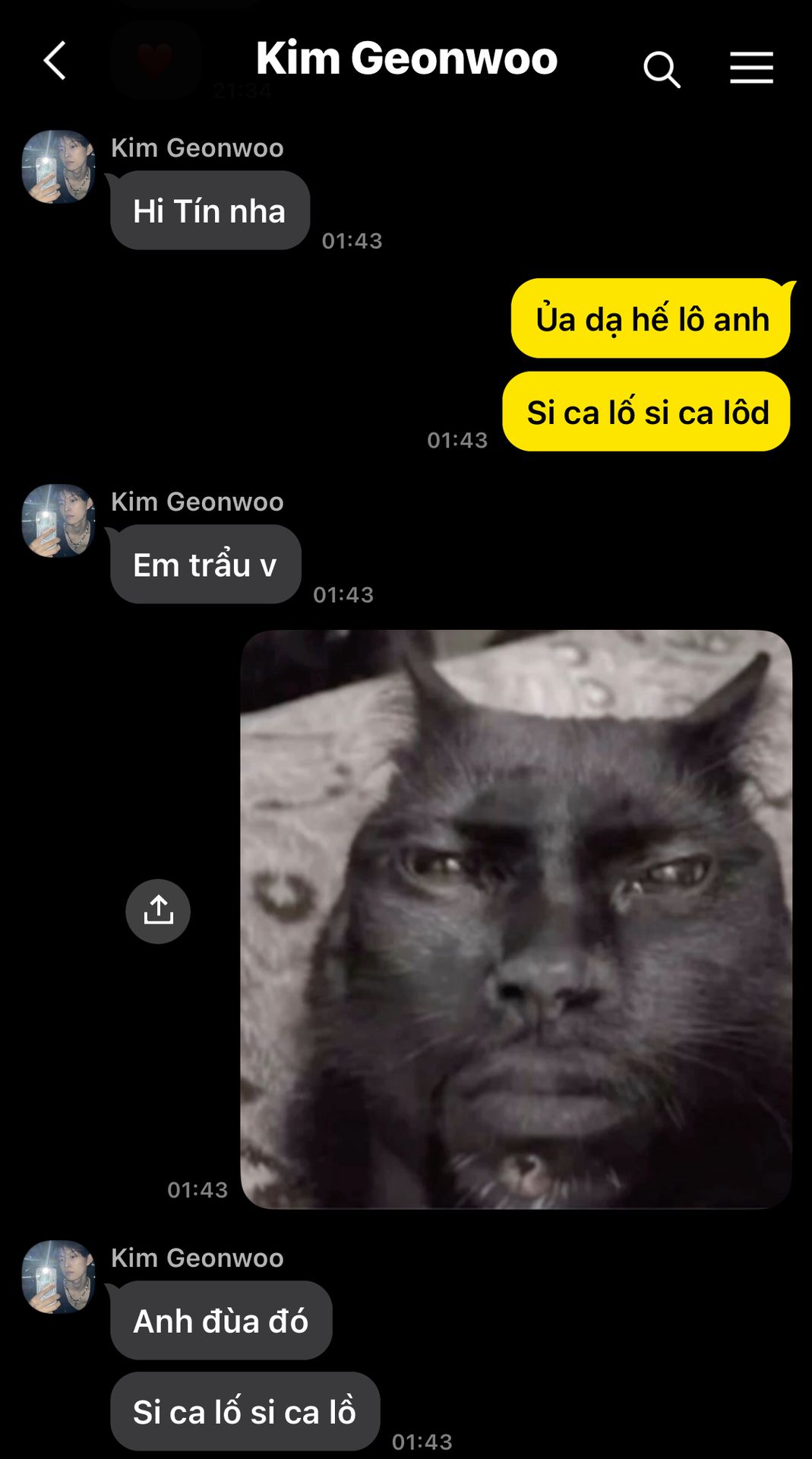The width and height of the screenshot is (812, 1459).
Task: Open Kim Geonwoo's avatar beside "Anh đùa đó"
Action: 58,1277
